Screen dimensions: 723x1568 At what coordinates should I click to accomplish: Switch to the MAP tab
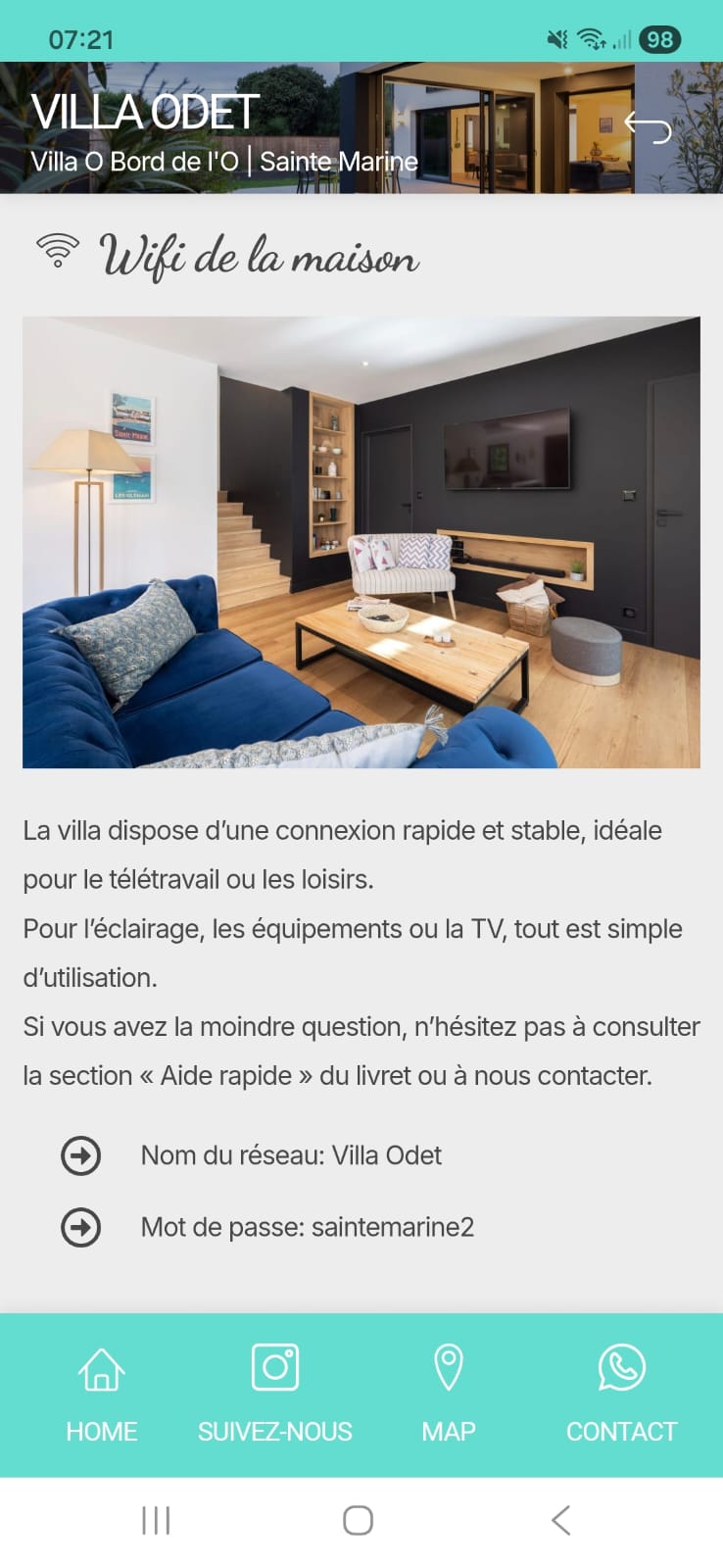[449, 1394]
